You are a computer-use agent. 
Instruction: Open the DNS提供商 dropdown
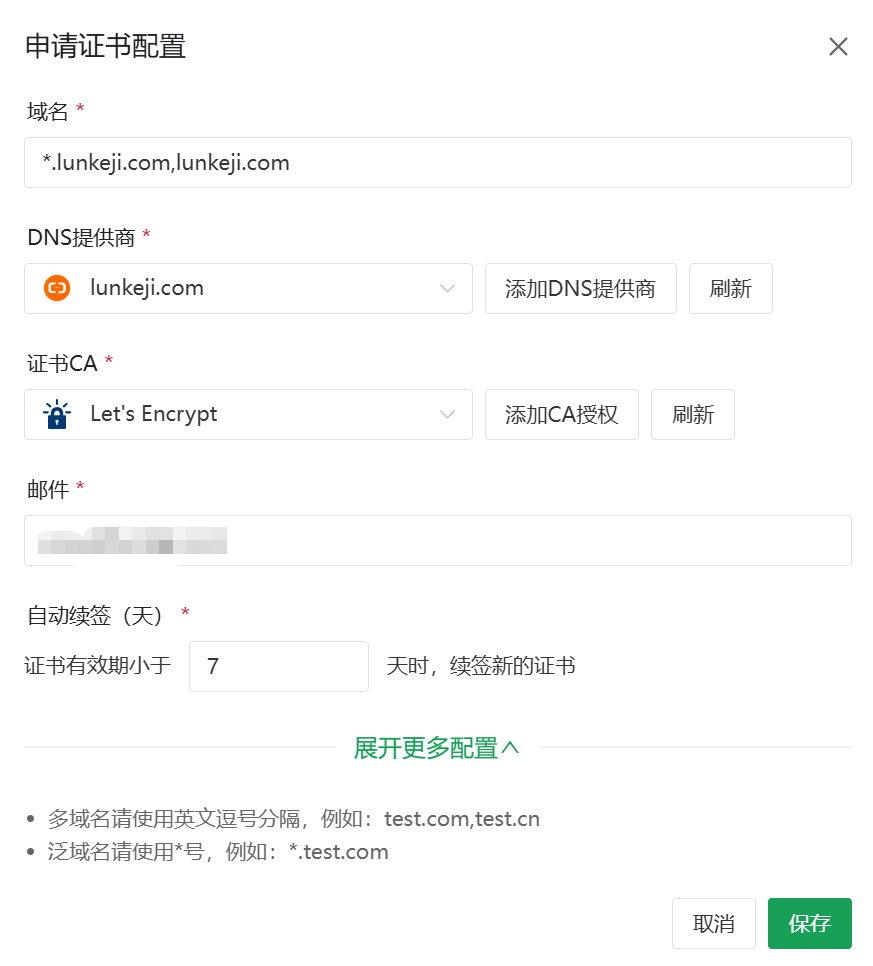(x=248, y=289)
